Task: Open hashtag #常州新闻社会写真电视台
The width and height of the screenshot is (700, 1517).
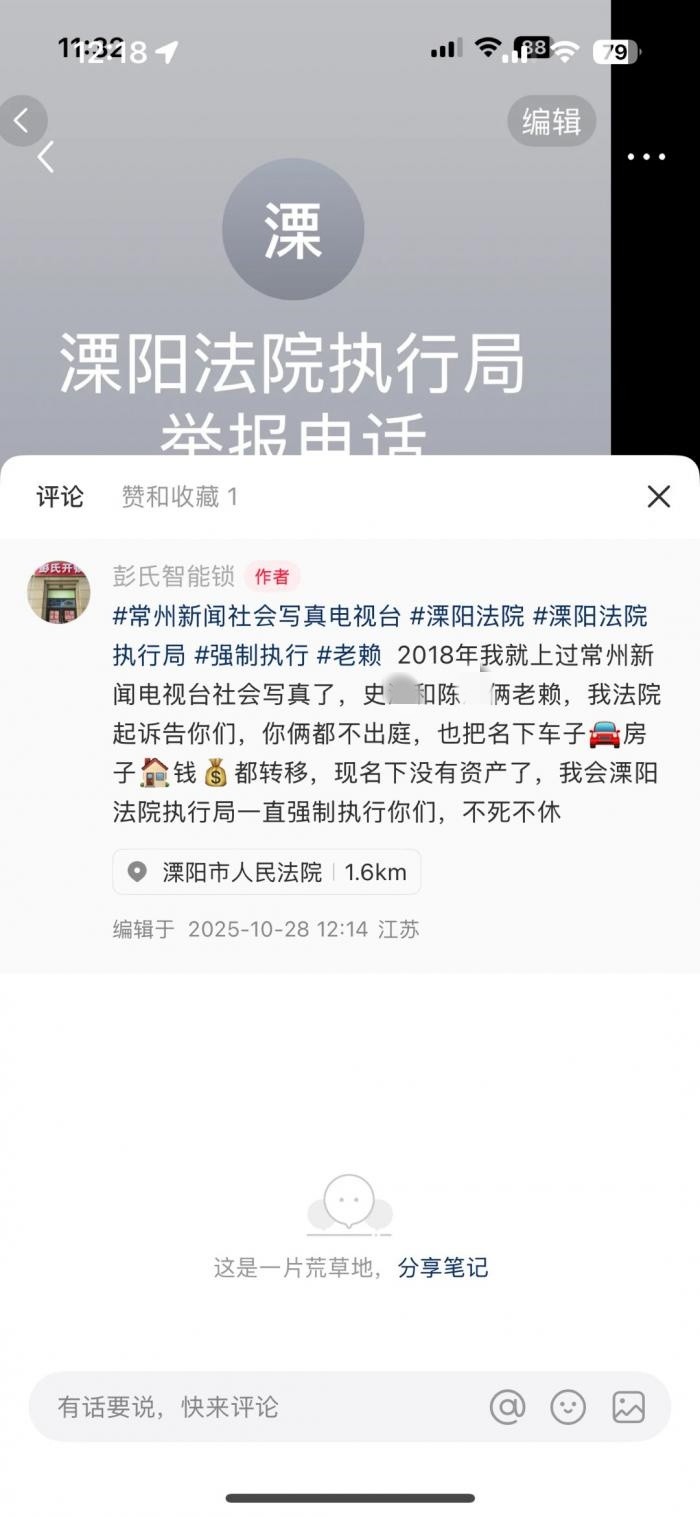Action: [256, 616]
